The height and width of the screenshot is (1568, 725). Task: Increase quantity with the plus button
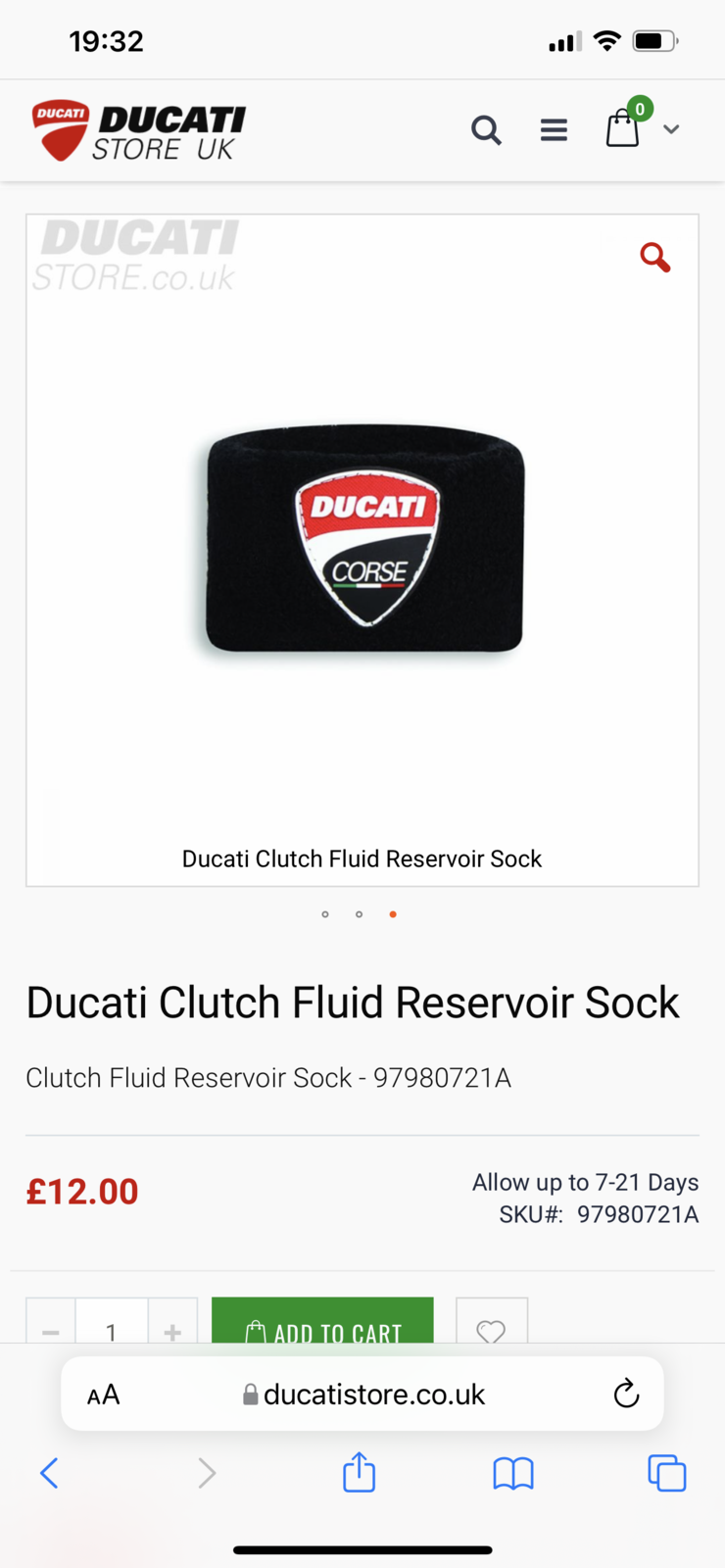[172, 1329]
